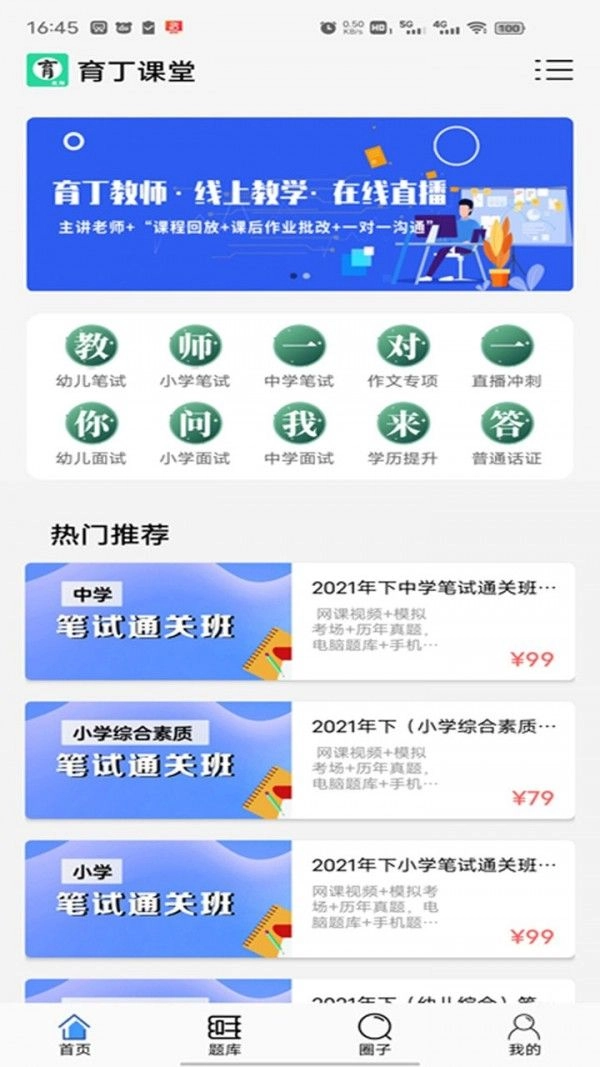Open the 幼儿笔试 category
600x1067 pixels.
coord(91,356)
